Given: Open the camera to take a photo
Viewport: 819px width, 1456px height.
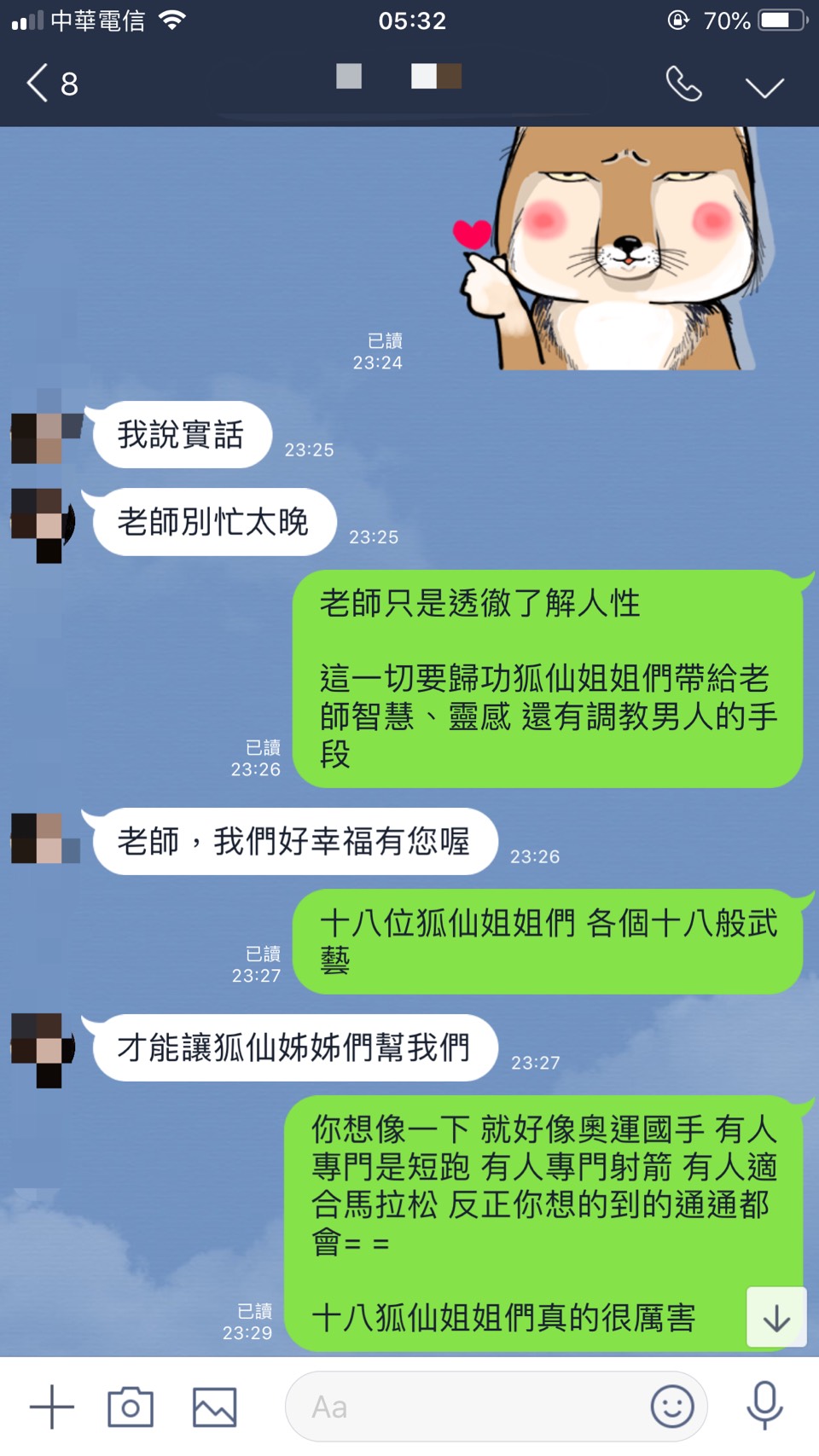Looking at the screenshot, I should point(131,1407).
